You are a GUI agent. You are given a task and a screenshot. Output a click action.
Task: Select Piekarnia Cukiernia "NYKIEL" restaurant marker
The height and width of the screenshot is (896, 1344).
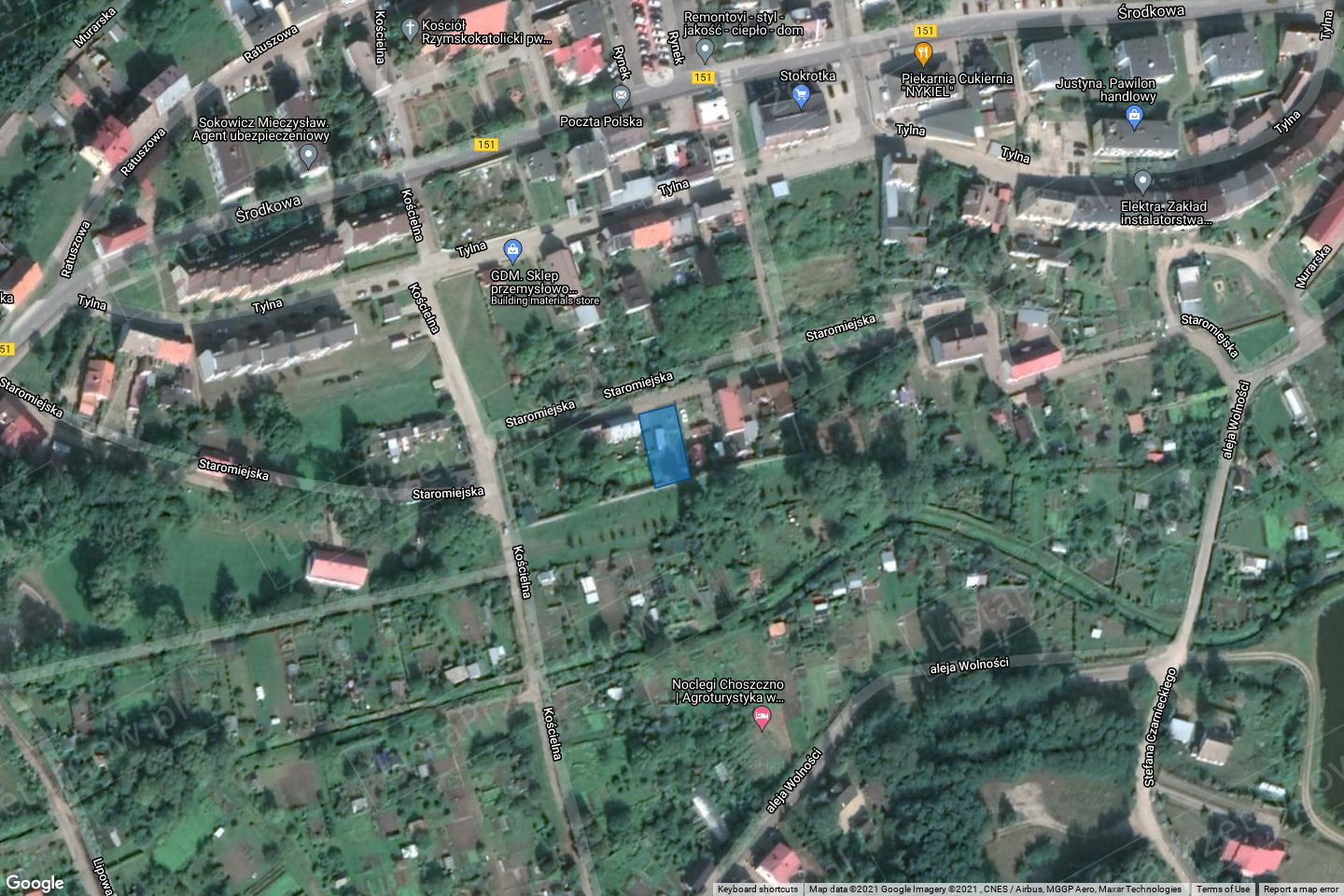923,52
